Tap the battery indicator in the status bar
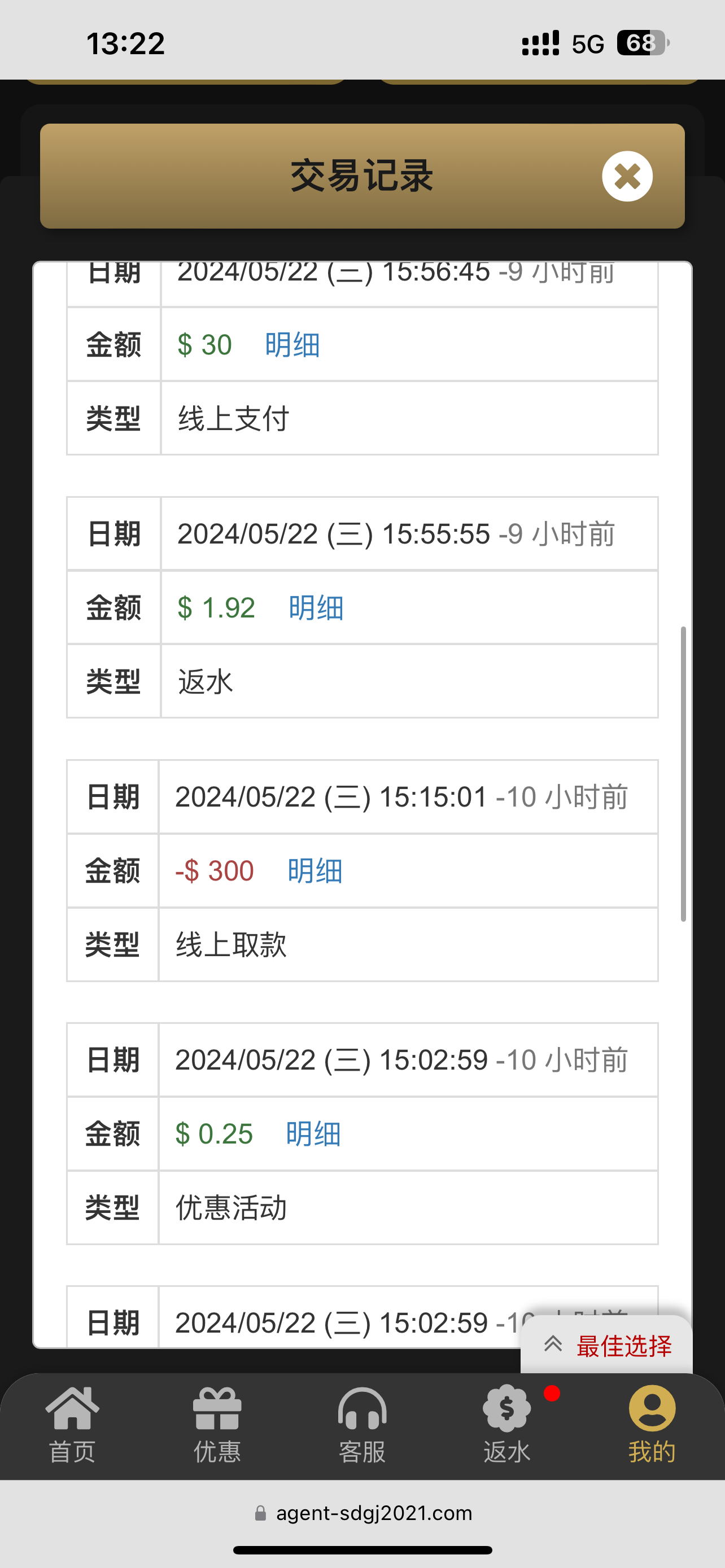This screenshot has height=1568, width=725. (x=641, y=41)
